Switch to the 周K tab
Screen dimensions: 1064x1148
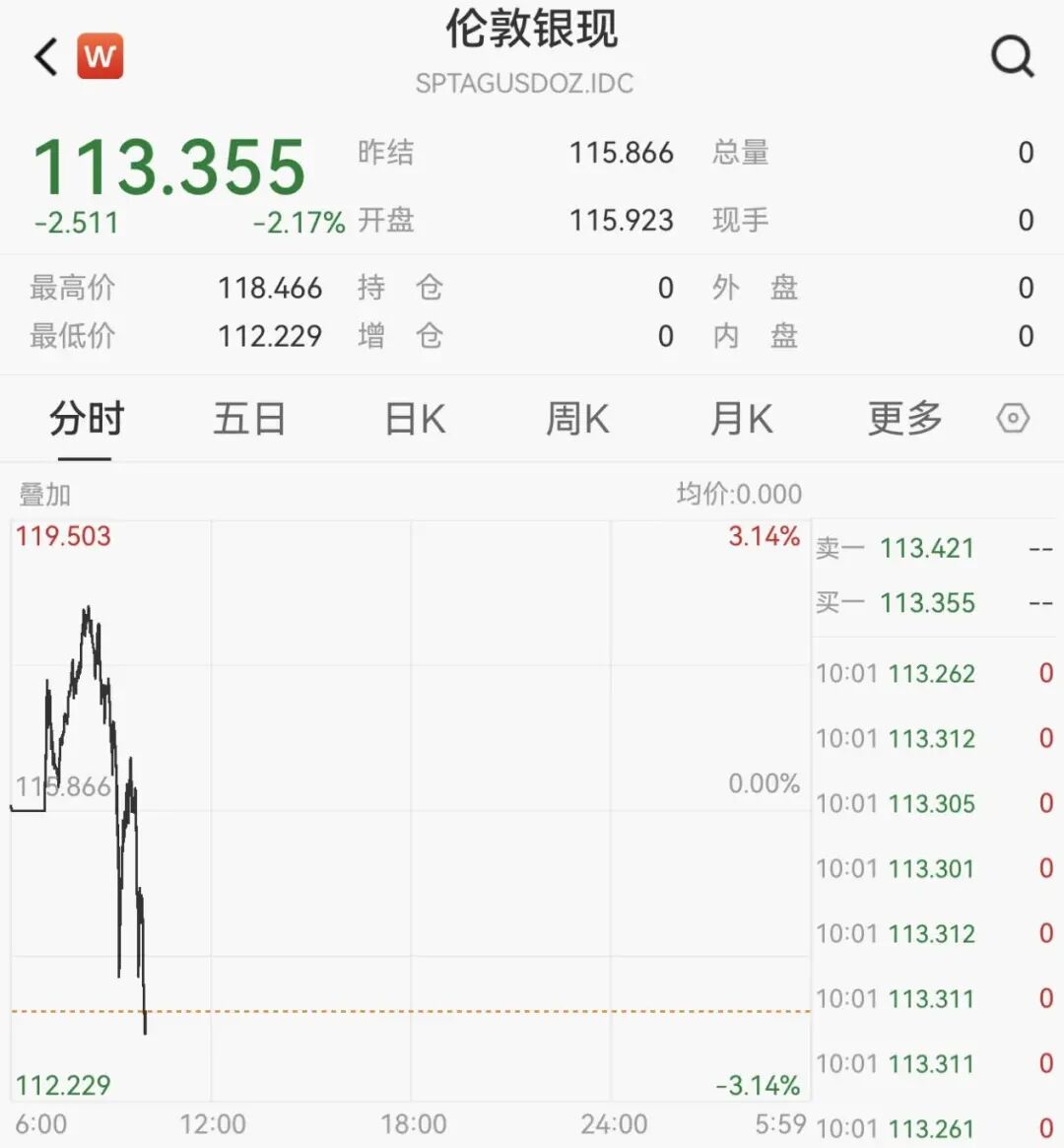(576, 418)
